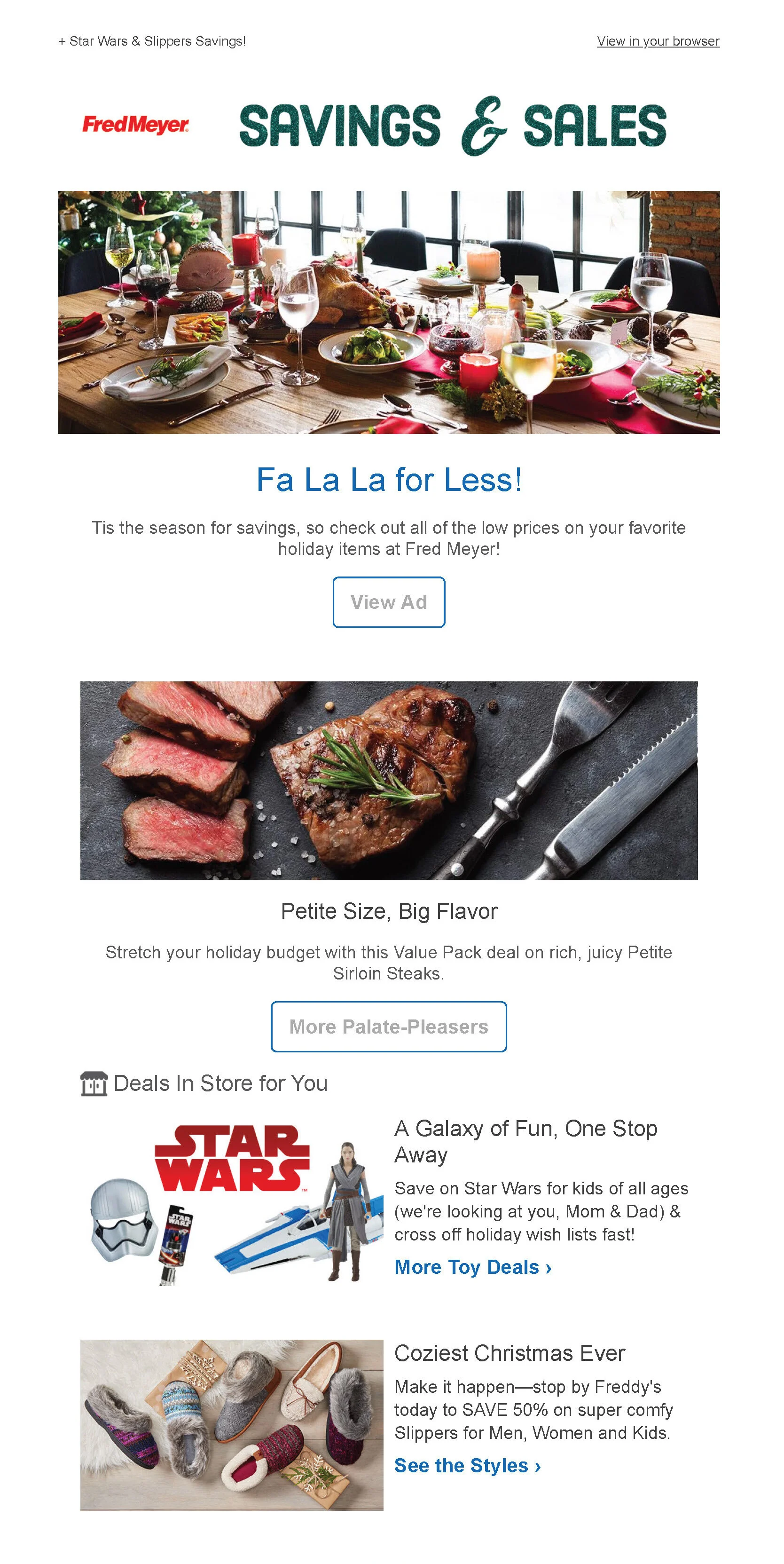Open the Star Wars toys image
Screen dimensions: 784x1564
click(x=232, y=1204)
